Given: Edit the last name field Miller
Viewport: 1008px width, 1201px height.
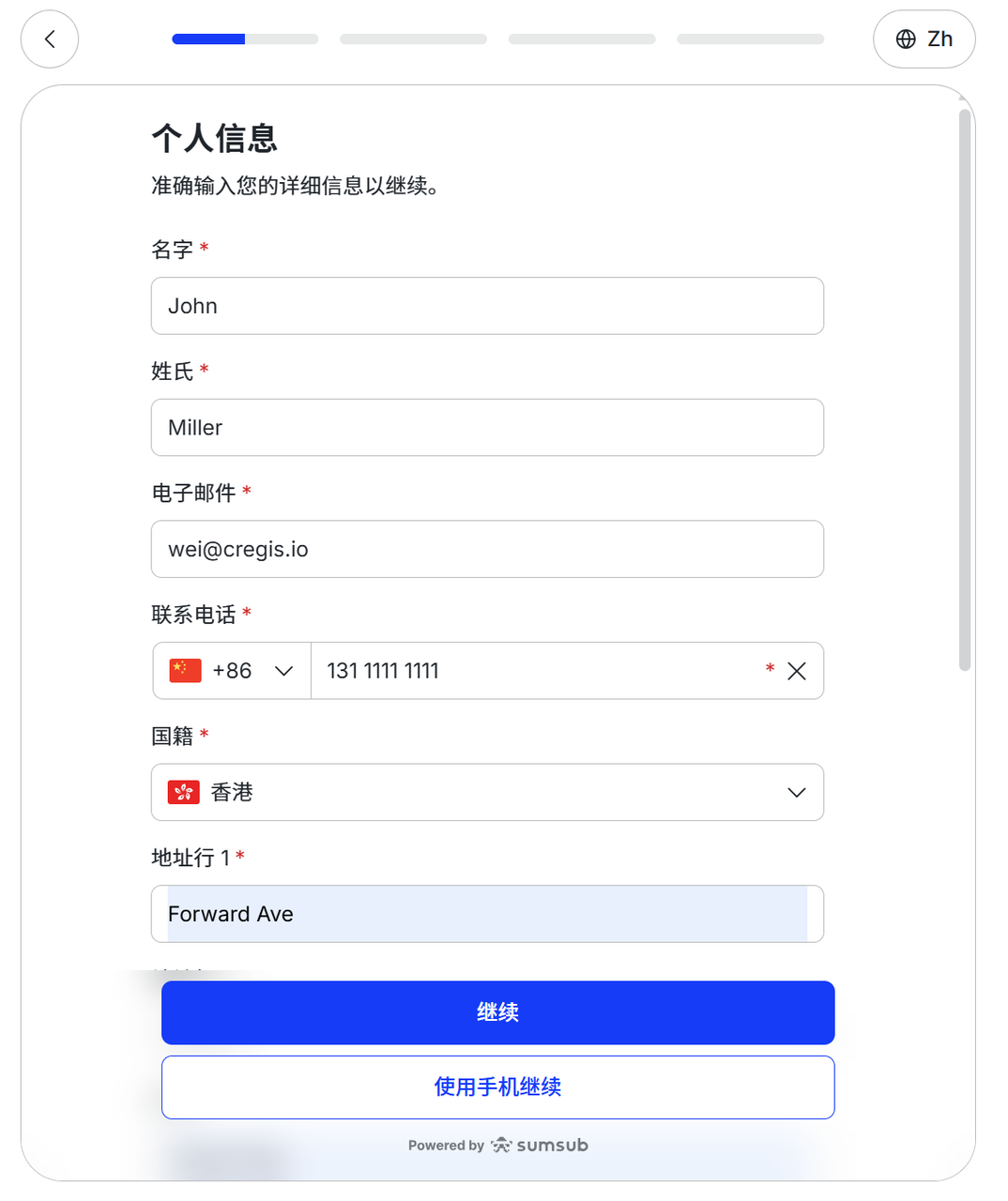Looking at the screenshot, I should pos(486,428).
